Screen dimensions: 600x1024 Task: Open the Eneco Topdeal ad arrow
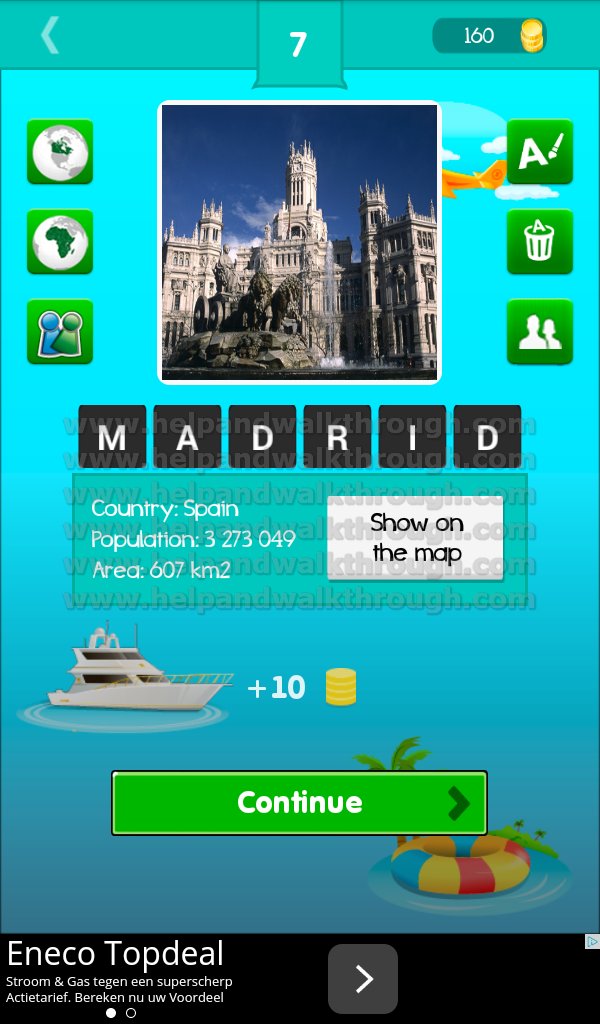(x=363, y=978)
